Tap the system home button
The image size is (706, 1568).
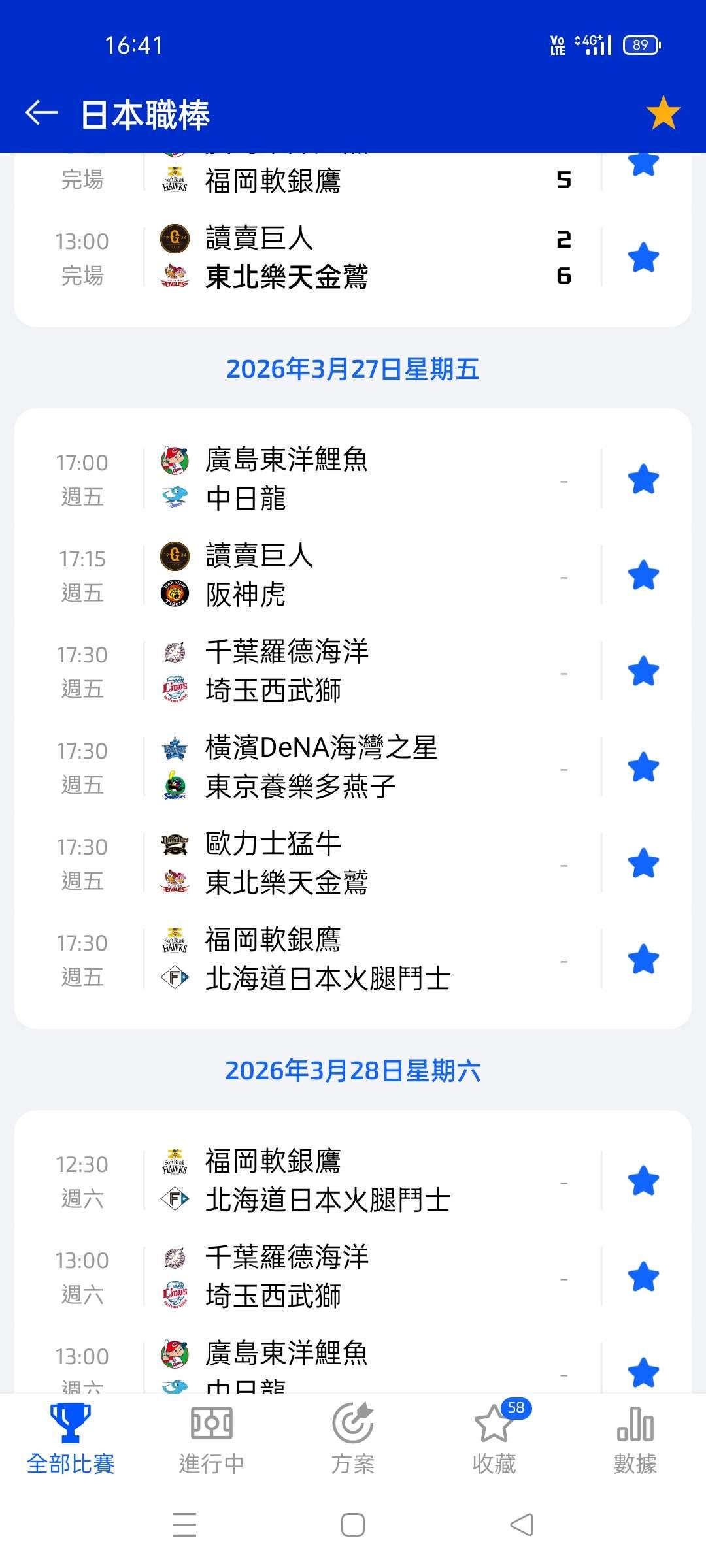(x=353, y=1525)
